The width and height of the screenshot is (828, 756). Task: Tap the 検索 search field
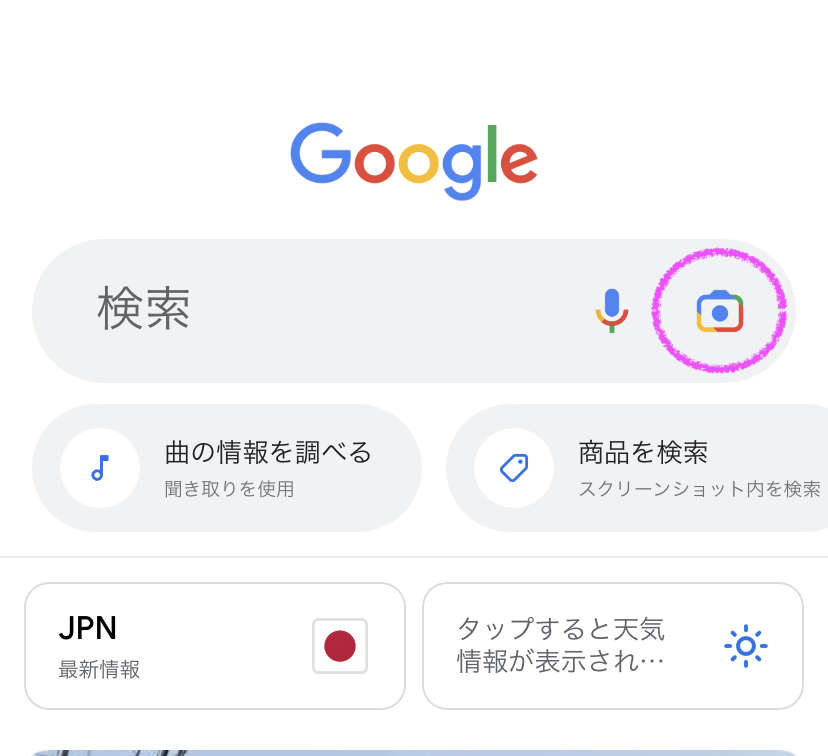(x=300, y=310)
